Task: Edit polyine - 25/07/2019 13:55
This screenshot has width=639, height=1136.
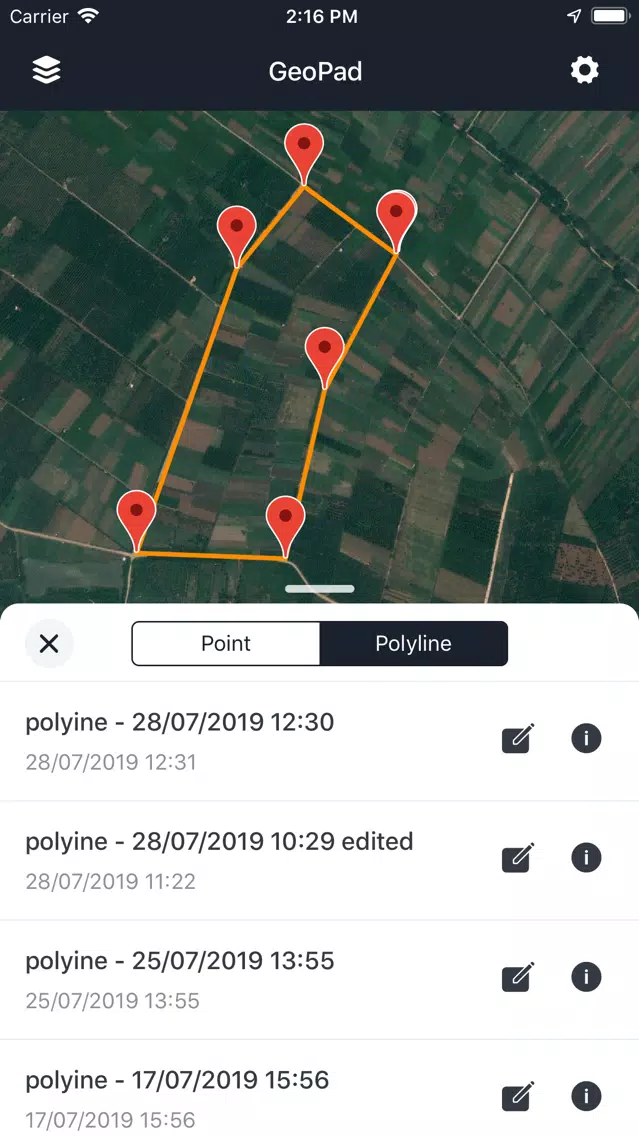Action: click(x=518, y=977)
